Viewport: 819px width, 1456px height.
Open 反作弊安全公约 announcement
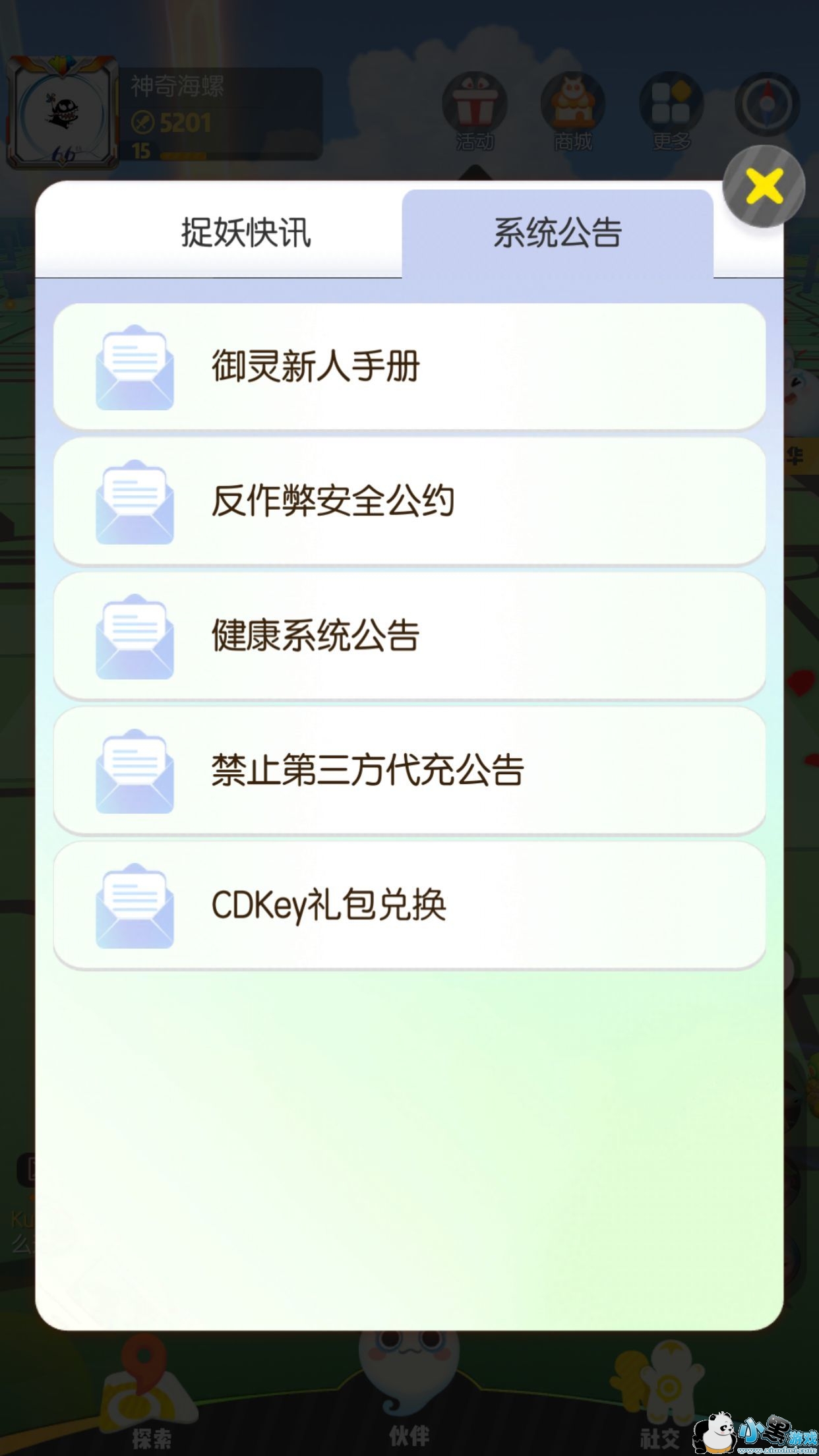(409, 501)
